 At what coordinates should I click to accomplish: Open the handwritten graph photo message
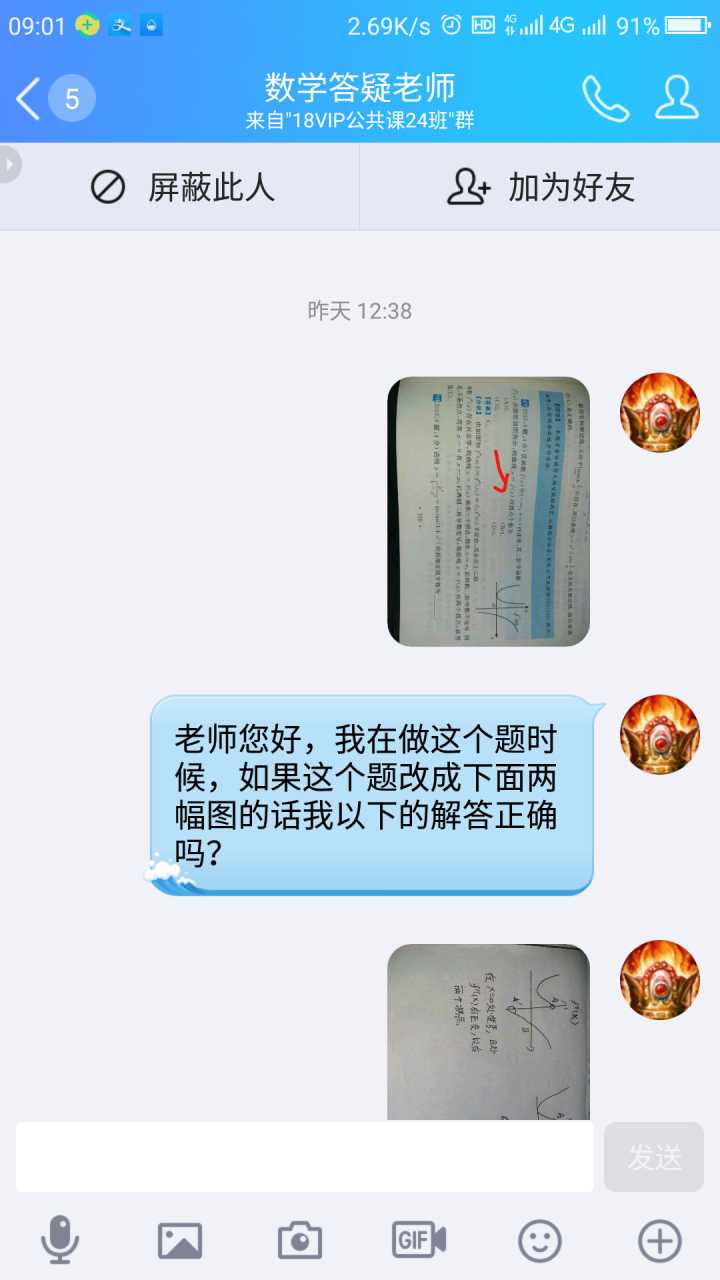488,1032
